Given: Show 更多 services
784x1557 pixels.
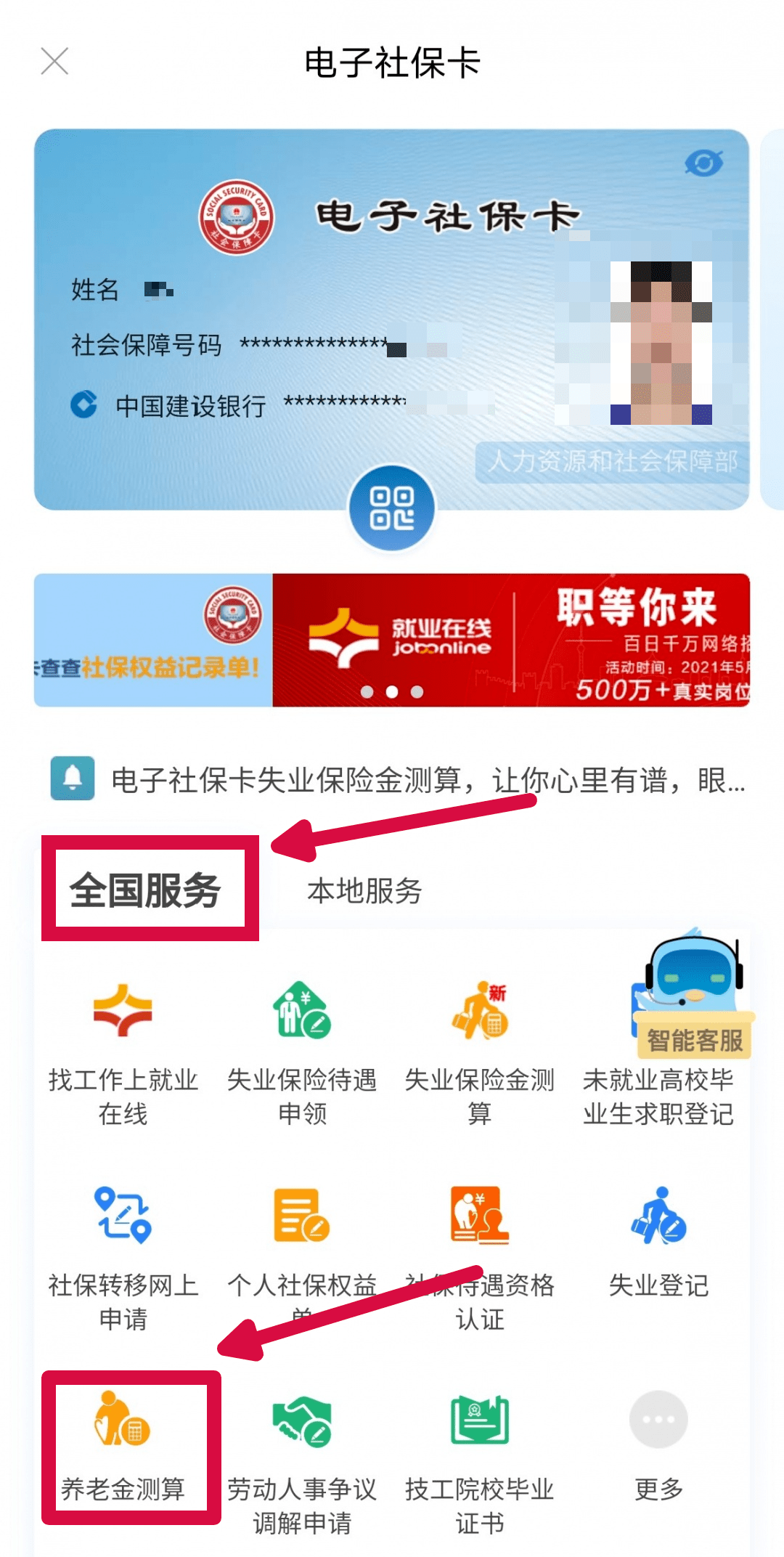Looking at the screenshot, I should point(658,1447).
